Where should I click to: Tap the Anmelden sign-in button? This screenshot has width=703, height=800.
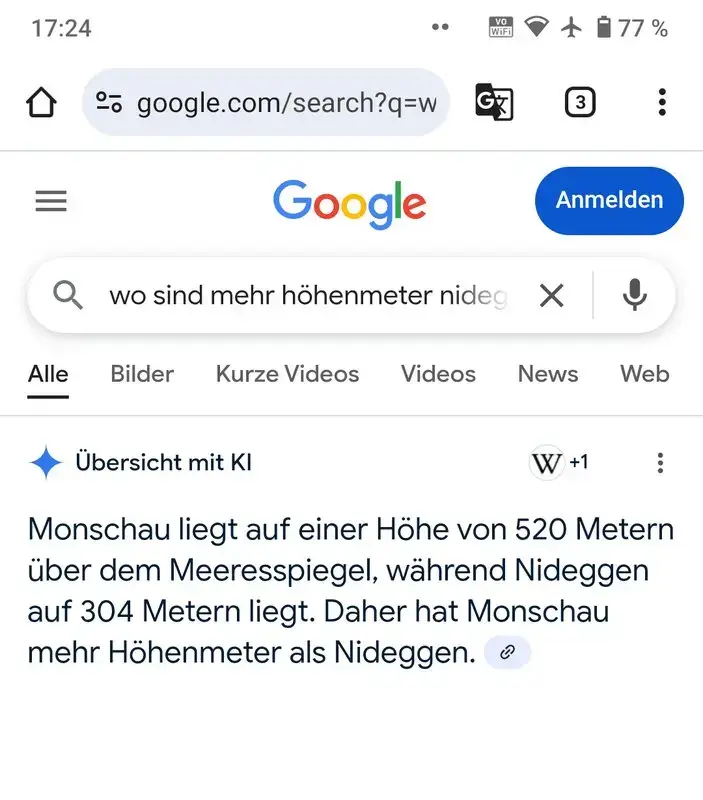pos(609,200)
